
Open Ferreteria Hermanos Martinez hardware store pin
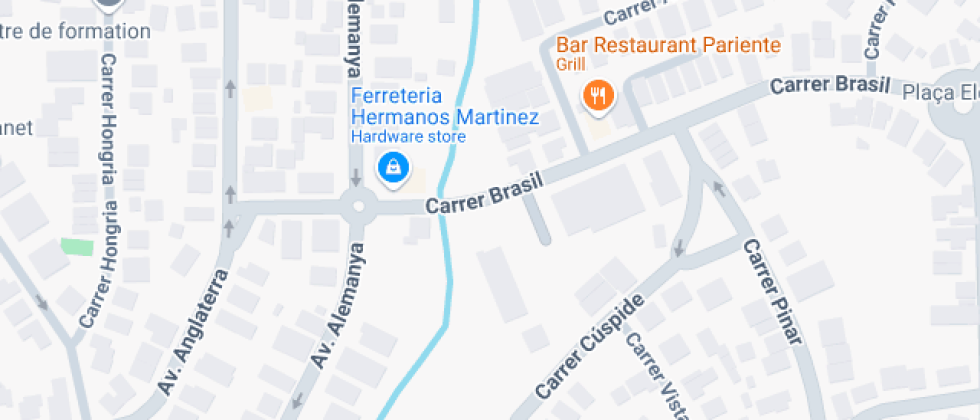(393, 167)
